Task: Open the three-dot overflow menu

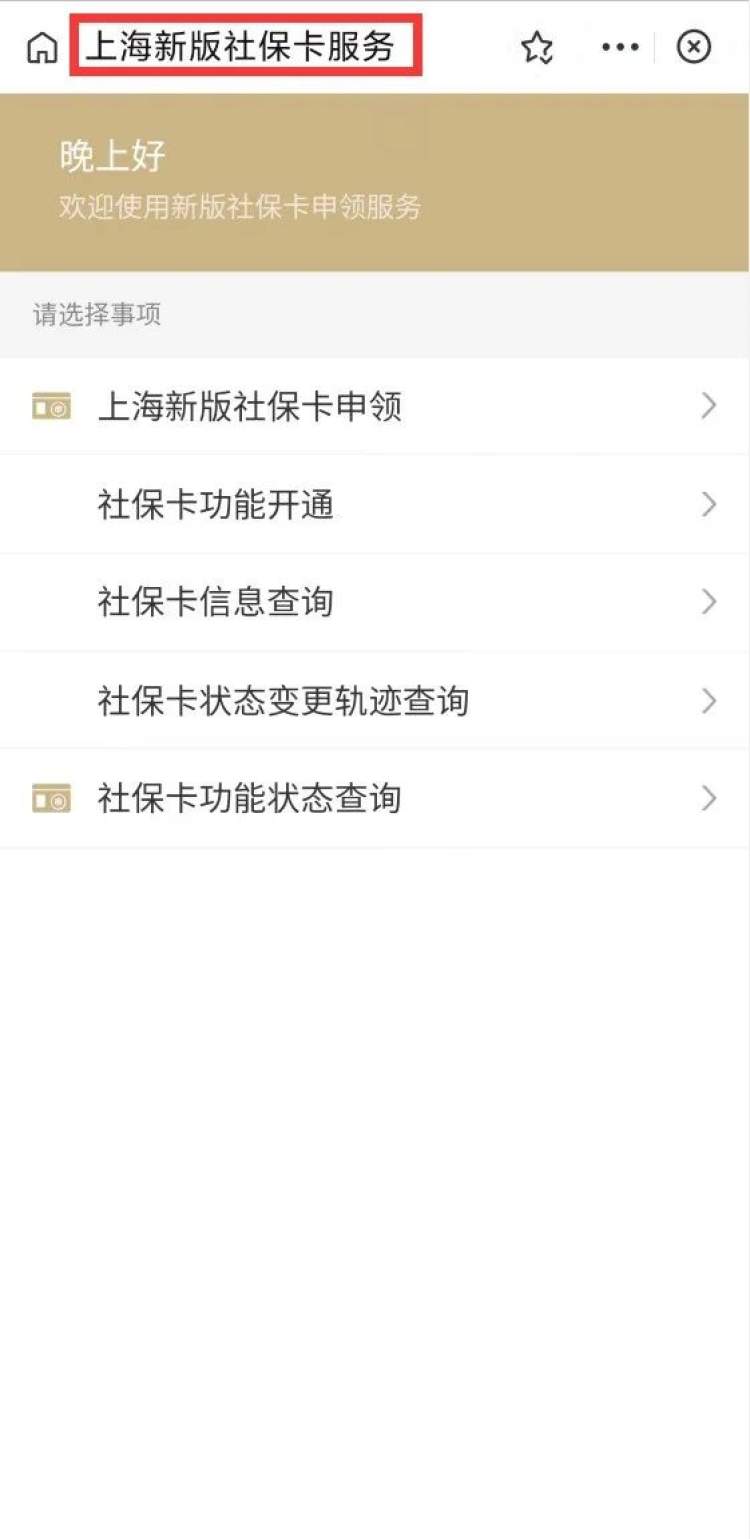Action: tap(620, 47)
